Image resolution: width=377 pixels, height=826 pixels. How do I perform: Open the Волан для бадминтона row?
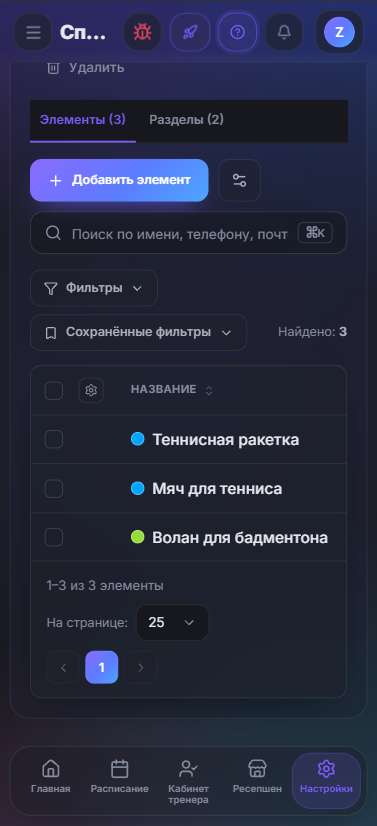pyautogui.click(x=188, y=538)
